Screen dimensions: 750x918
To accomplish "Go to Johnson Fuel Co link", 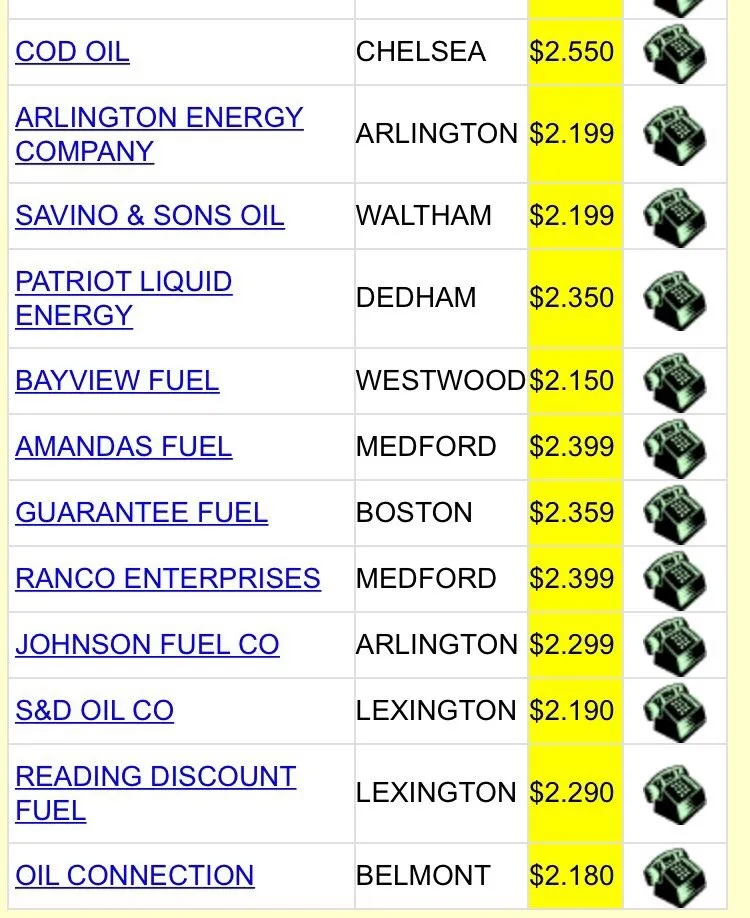I will (x=147, y=645).
